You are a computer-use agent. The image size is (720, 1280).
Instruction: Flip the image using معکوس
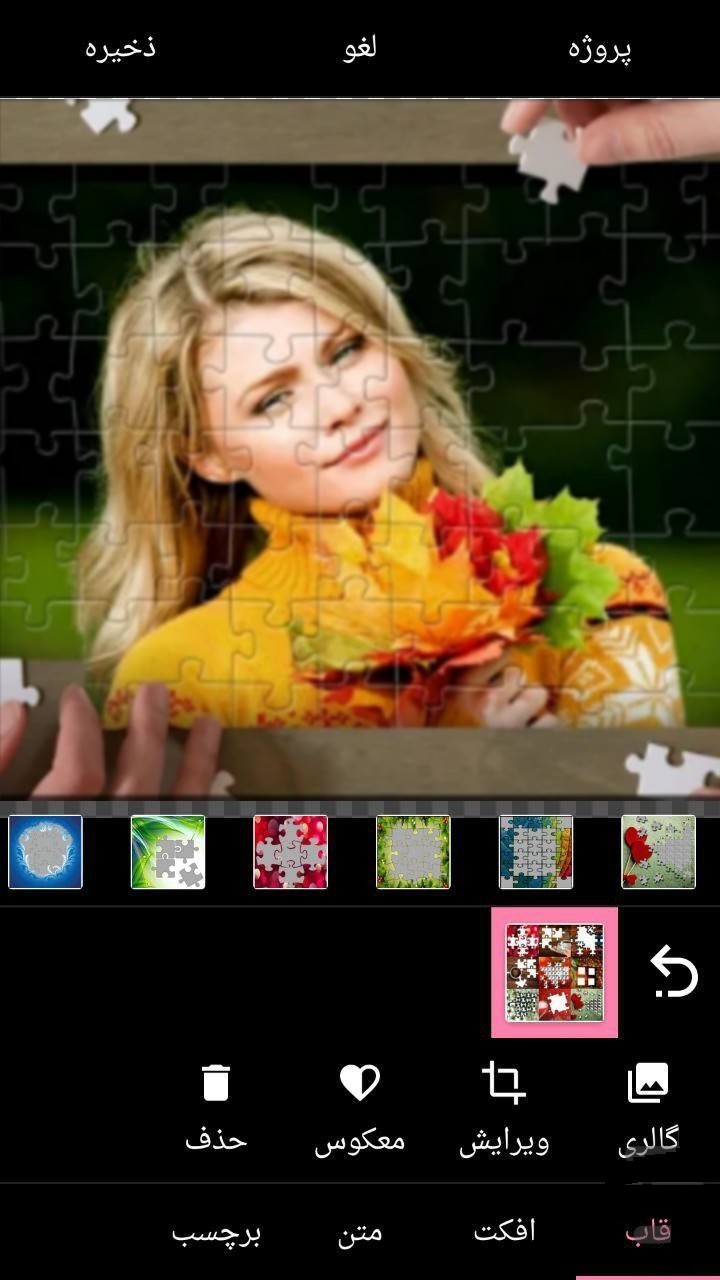pyautogui.click(x=360, y=1107)
